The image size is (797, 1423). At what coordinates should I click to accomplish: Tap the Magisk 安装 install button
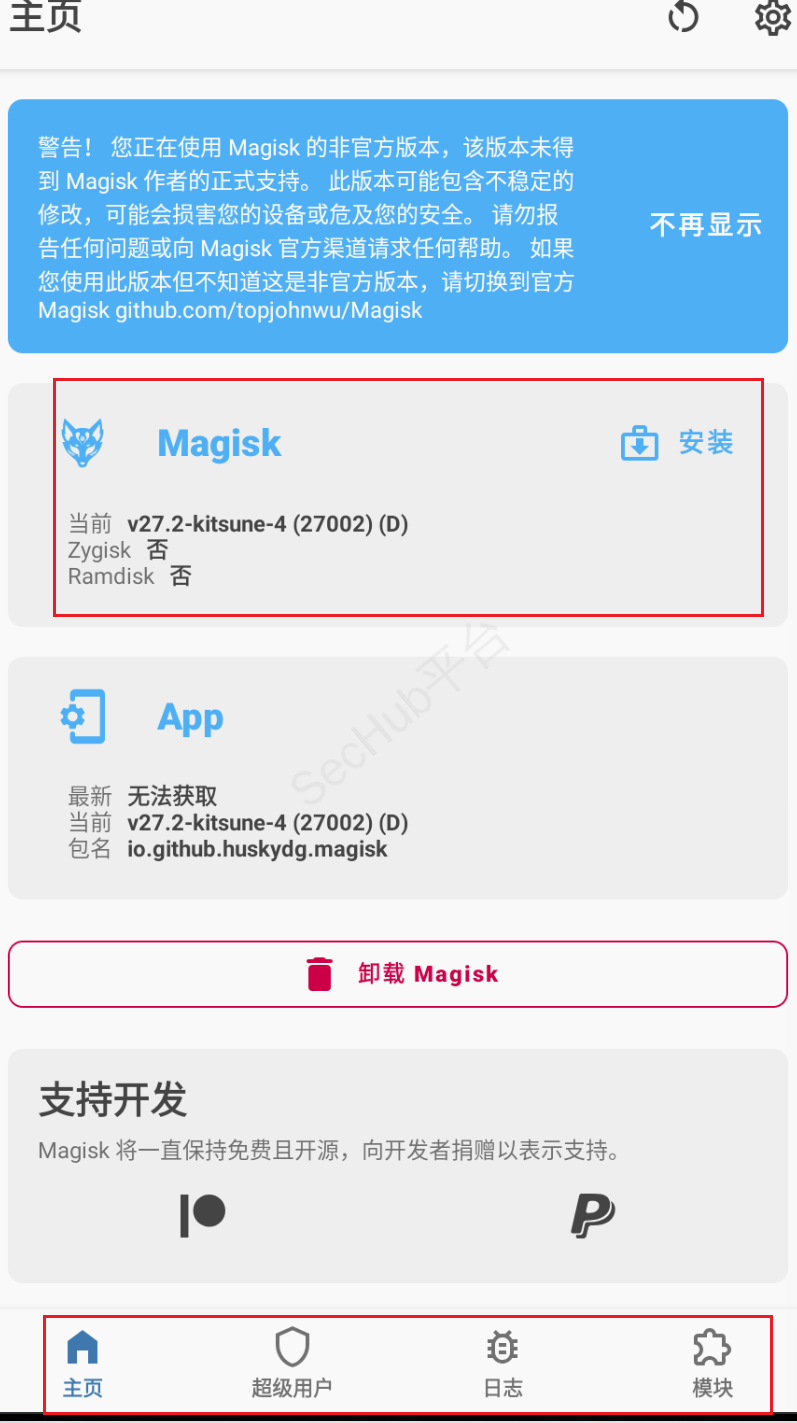click(x=678, y=443)
